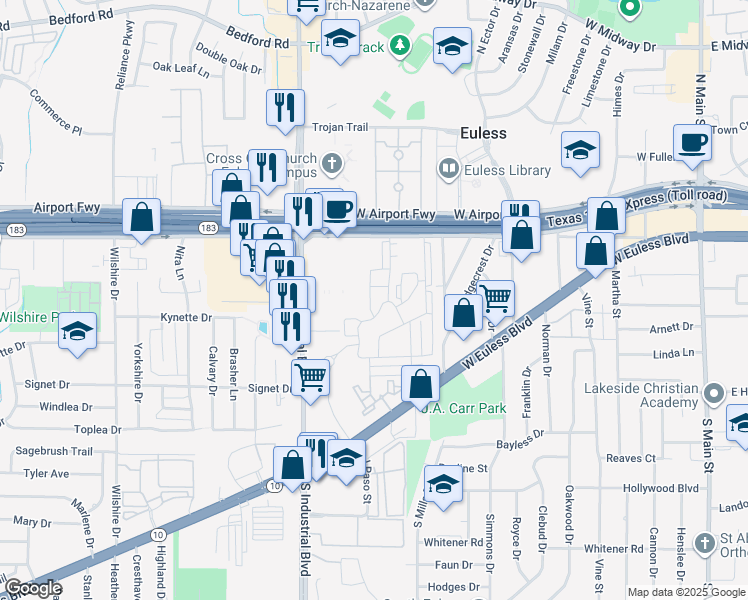Open the school marker east of Euless Library

[580, 150]
